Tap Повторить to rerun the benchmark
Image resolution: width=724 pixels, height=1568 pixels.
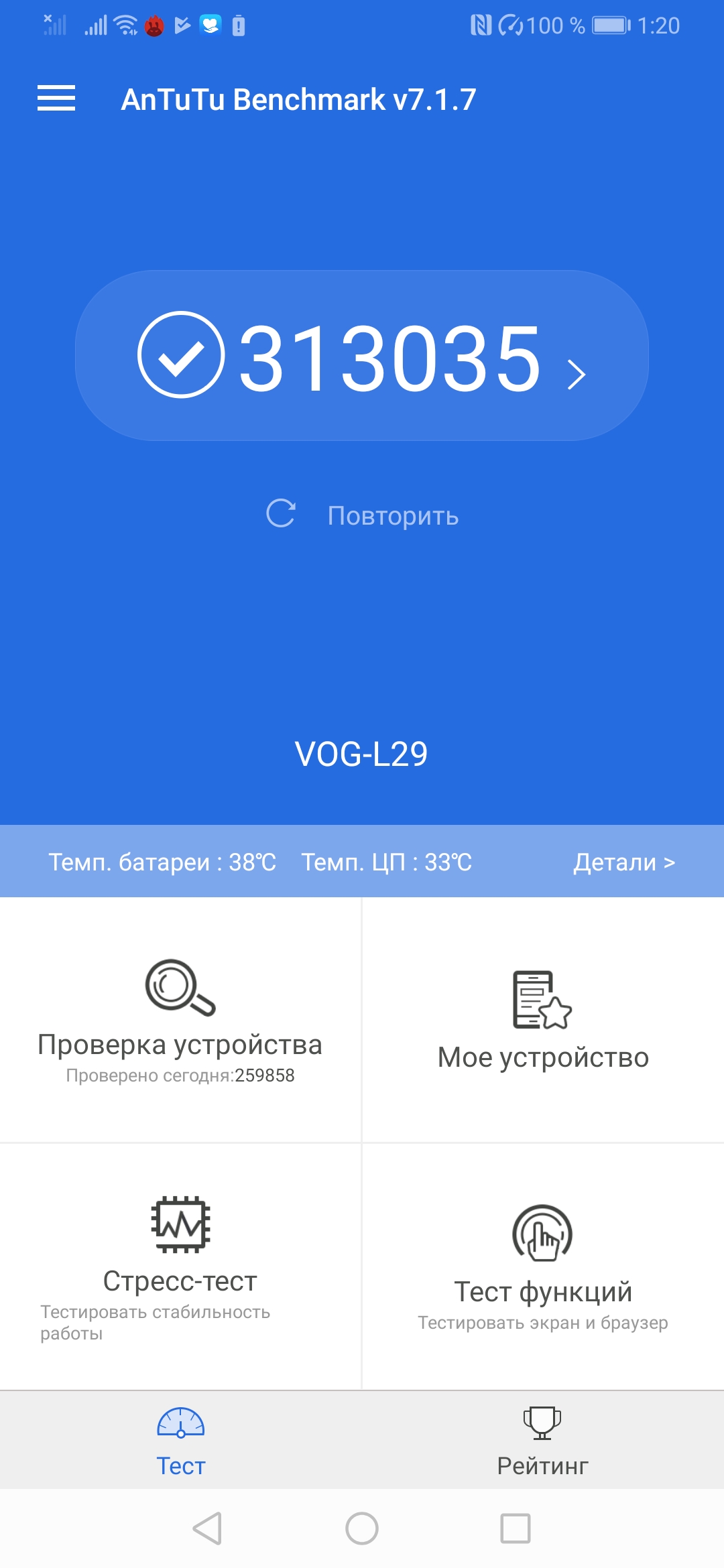363,515
